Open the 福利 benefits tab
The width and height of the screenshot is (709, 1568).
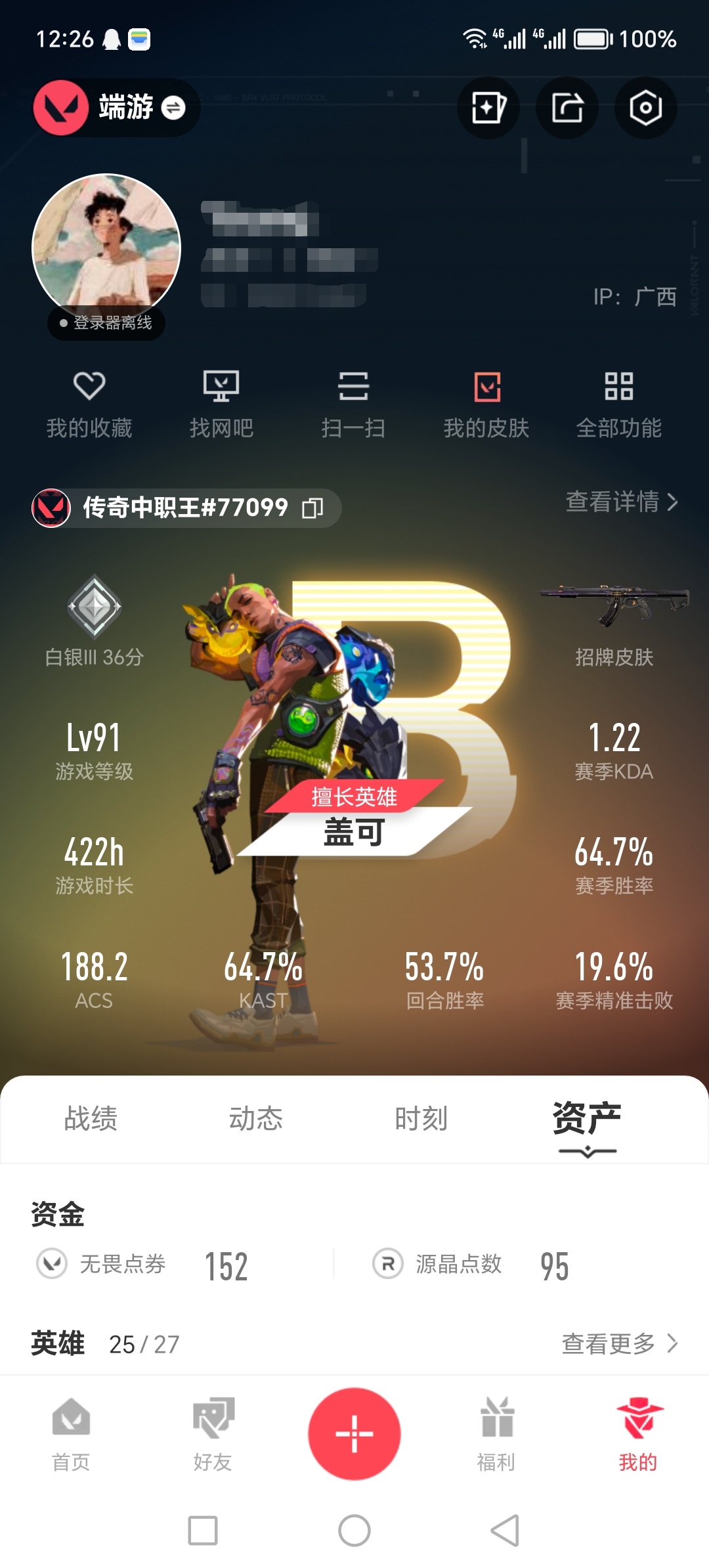(496, 1434)
